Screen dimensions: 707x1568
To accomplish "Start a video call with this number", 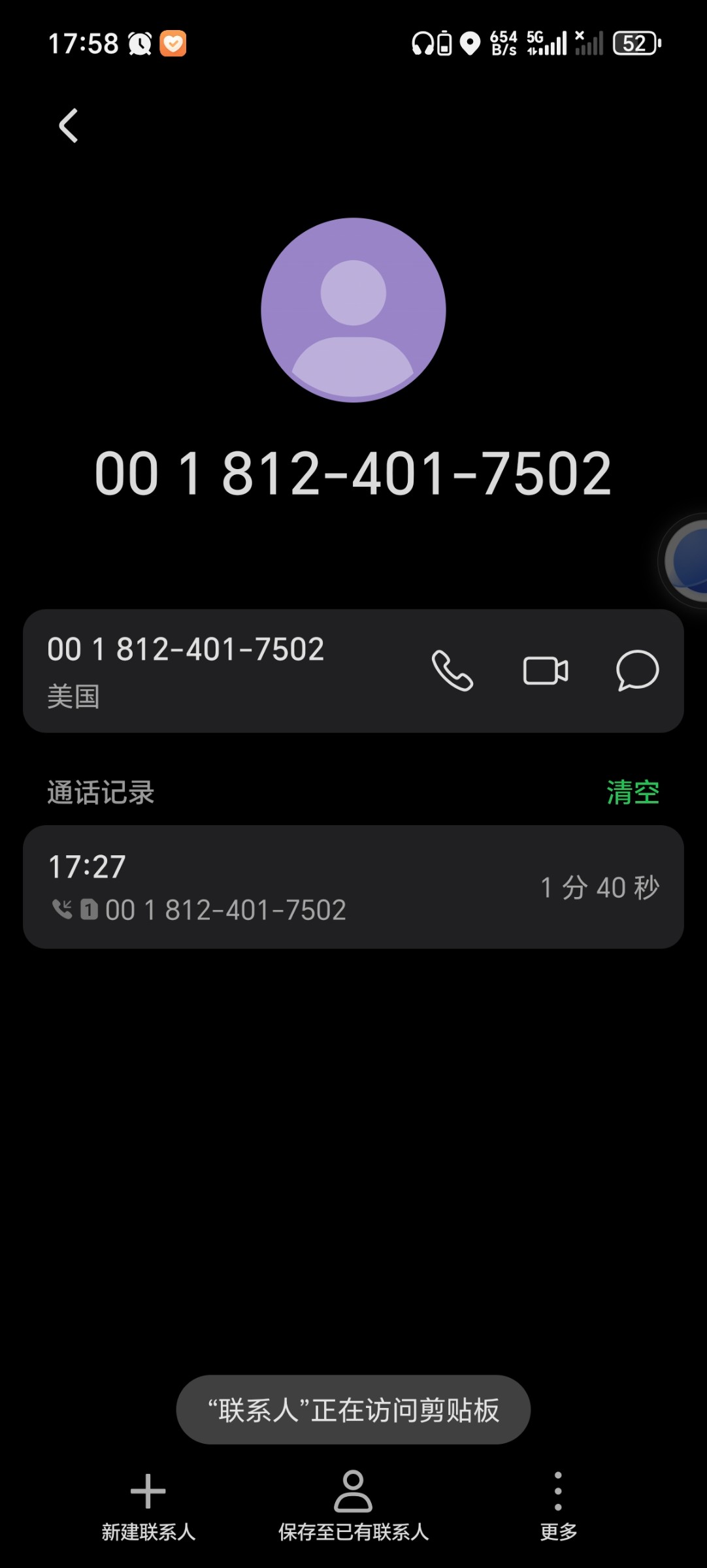I will point(546,670).
